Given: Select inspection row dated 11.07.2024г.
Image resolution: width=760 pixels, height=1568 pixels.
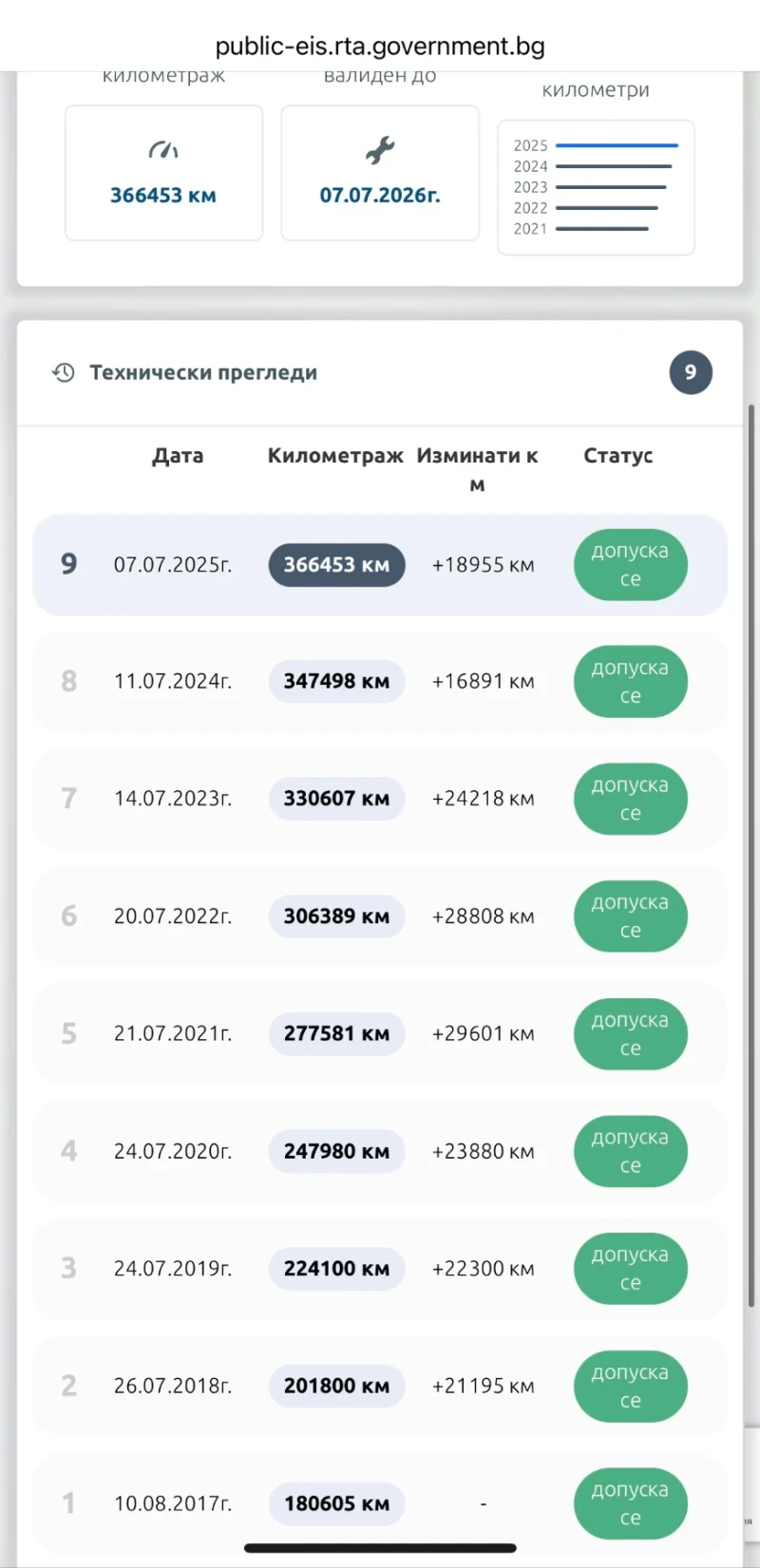Looking at the screenshot, I should (x=380, y=682).
